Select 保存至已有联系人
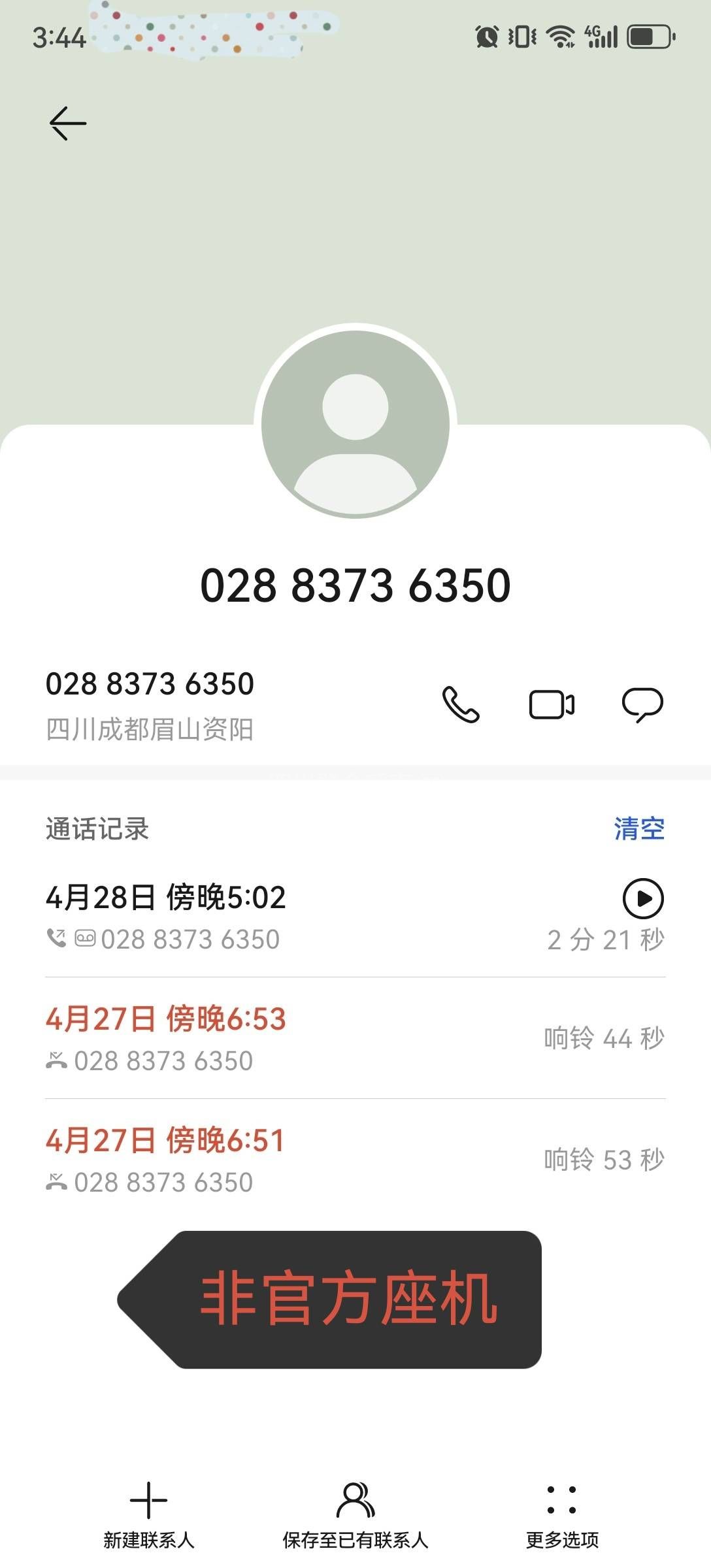This screenshot has width=711, height=1568. pyautogui.click(x=355, y=1512)
